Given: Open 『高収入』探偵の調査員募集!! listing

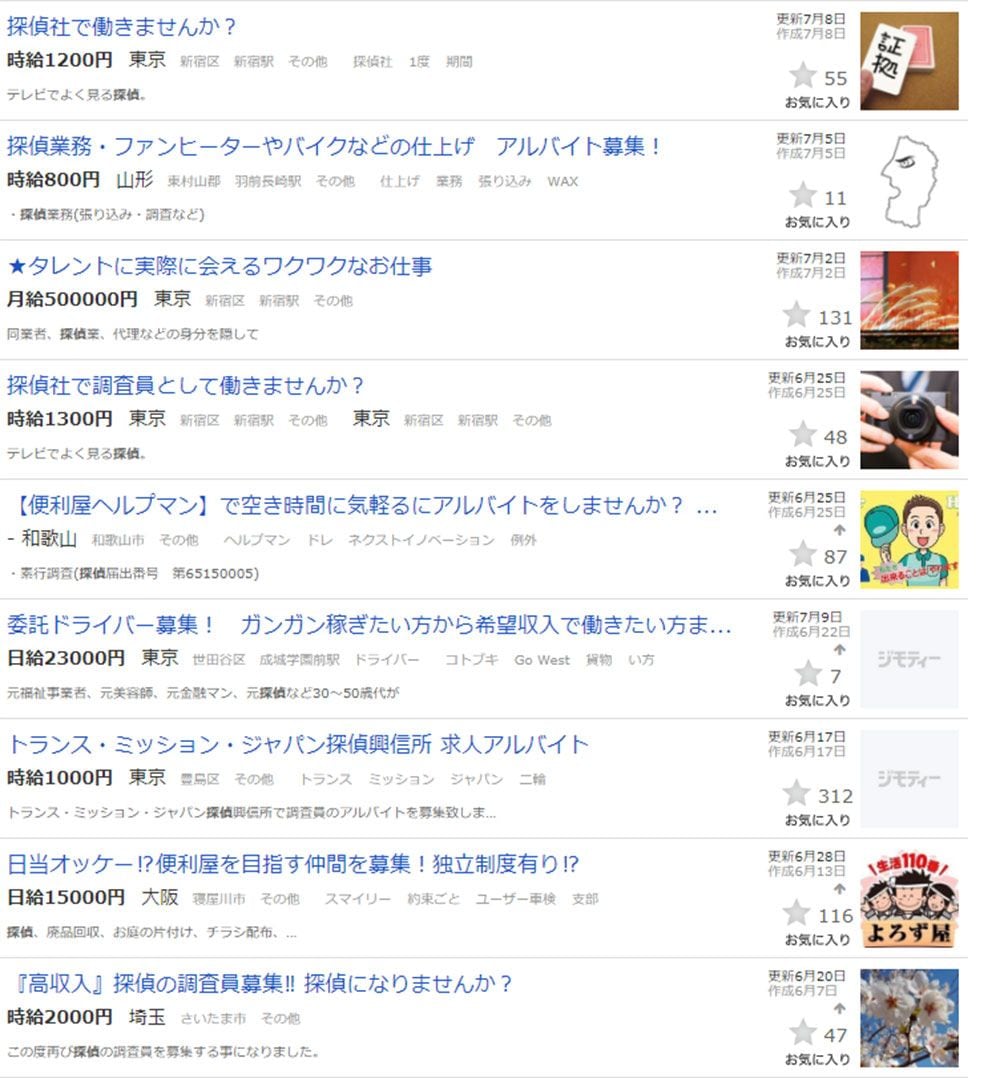Looking at the screenshot, I should 260,984.
